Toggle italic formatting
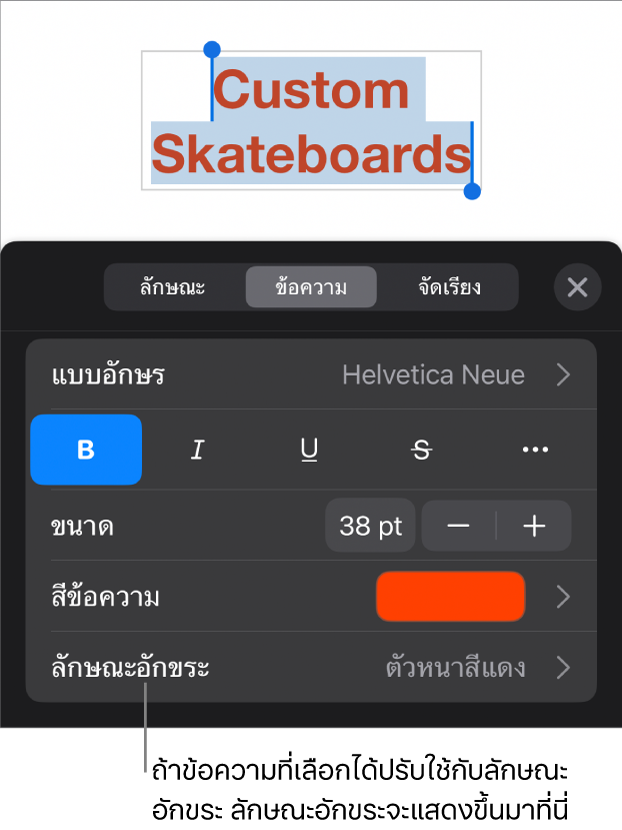This screenshot has height=830, width=622. pyautogui.click(x=198, y=450)
